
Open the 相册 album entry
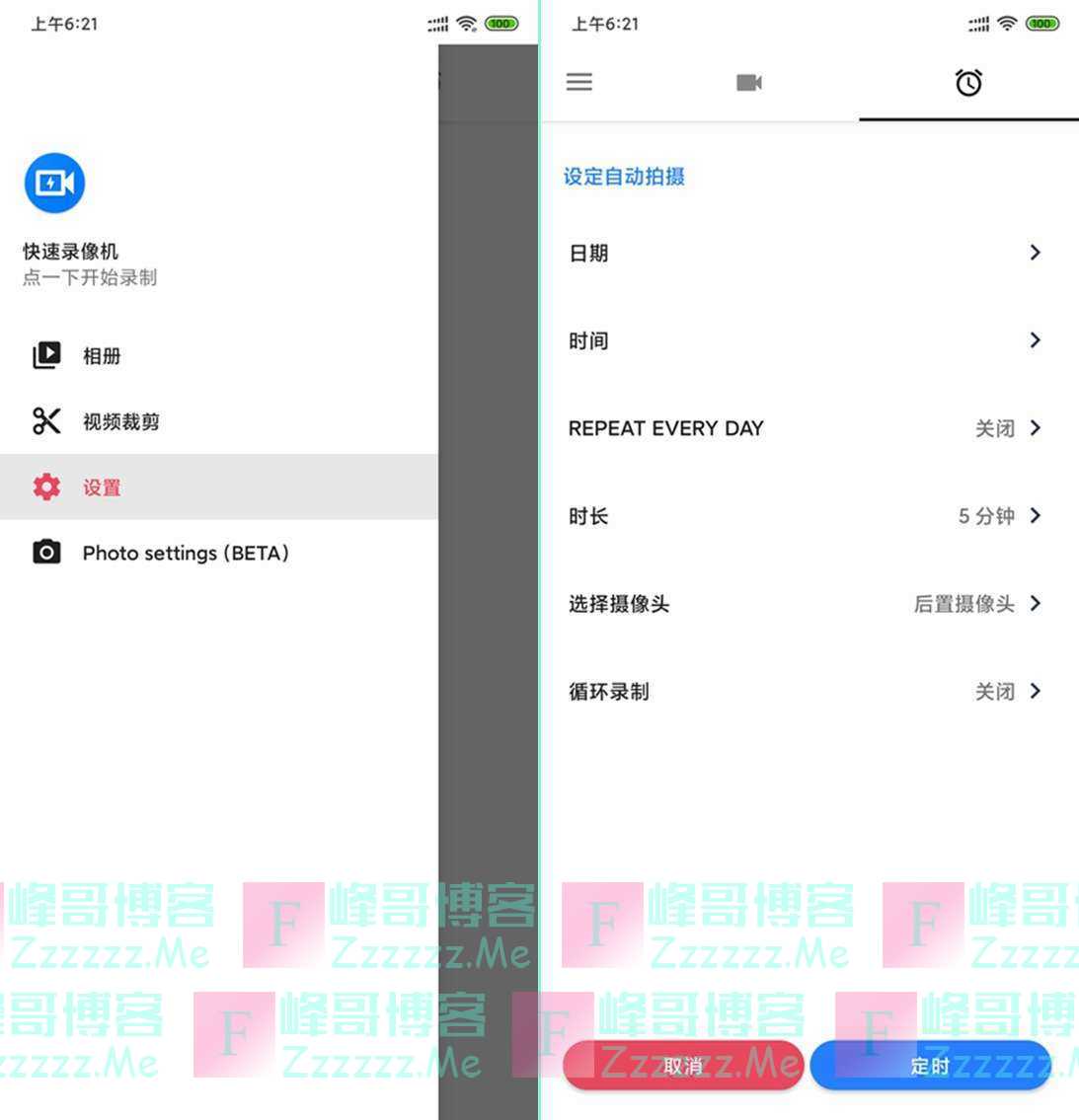101,356
